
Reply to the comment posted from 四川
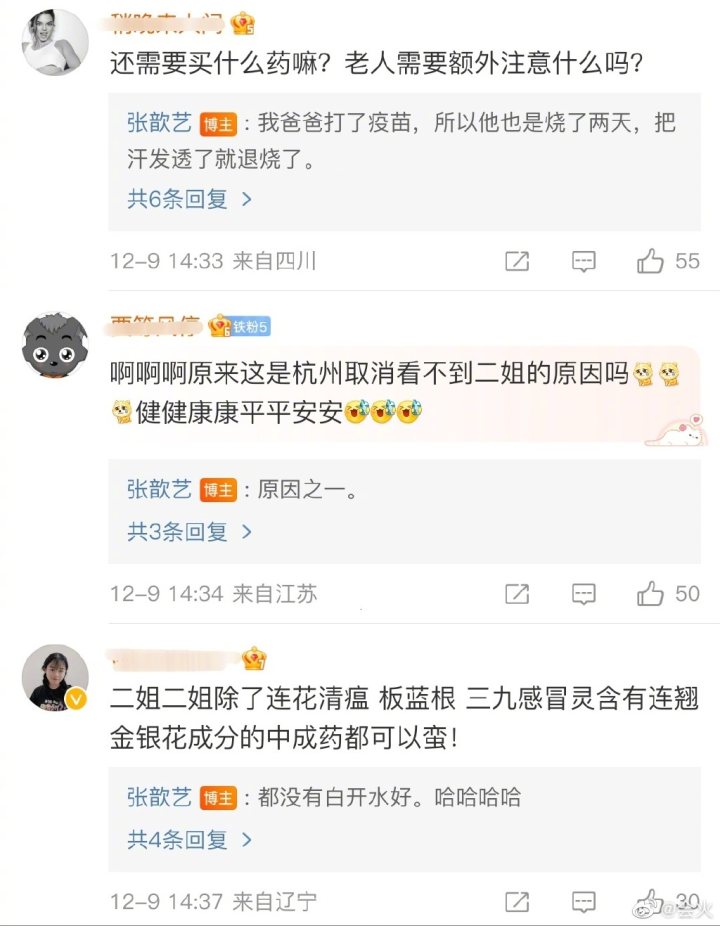(583, 262)
